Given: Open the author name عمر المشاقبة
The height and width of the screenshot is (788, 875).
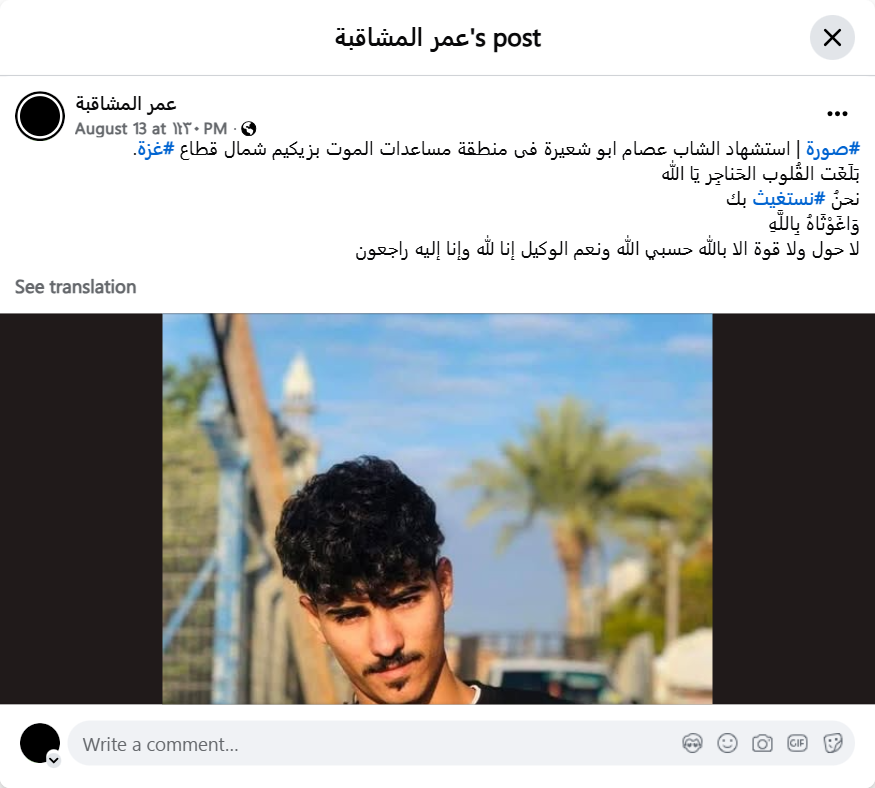Looking at the screenshot, I should [x=126, y=104].
